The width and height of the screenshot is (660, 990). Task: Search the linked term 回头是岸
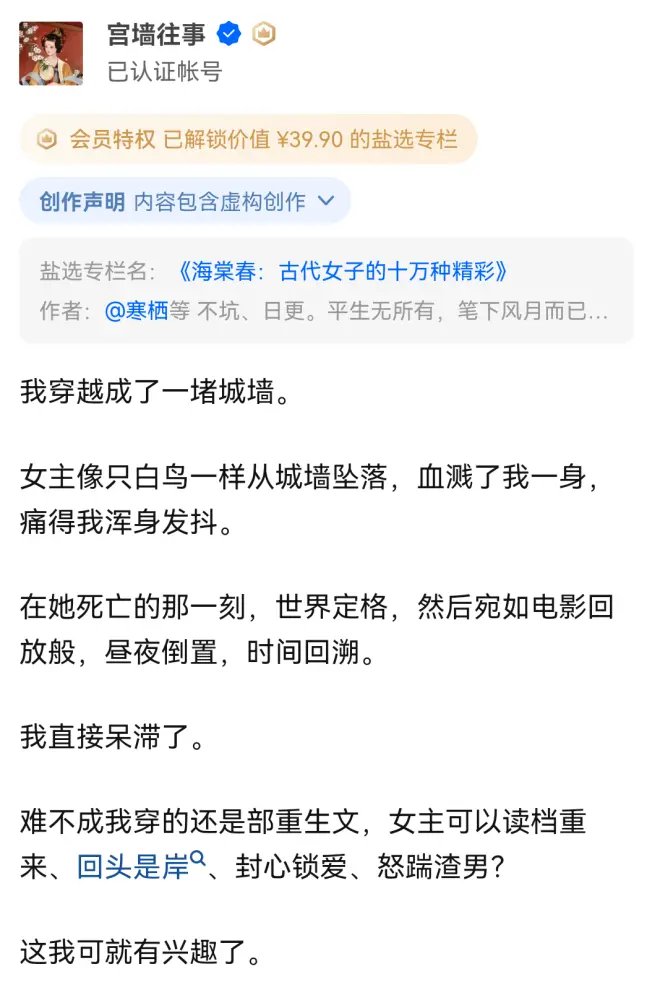tap(134, 866)
